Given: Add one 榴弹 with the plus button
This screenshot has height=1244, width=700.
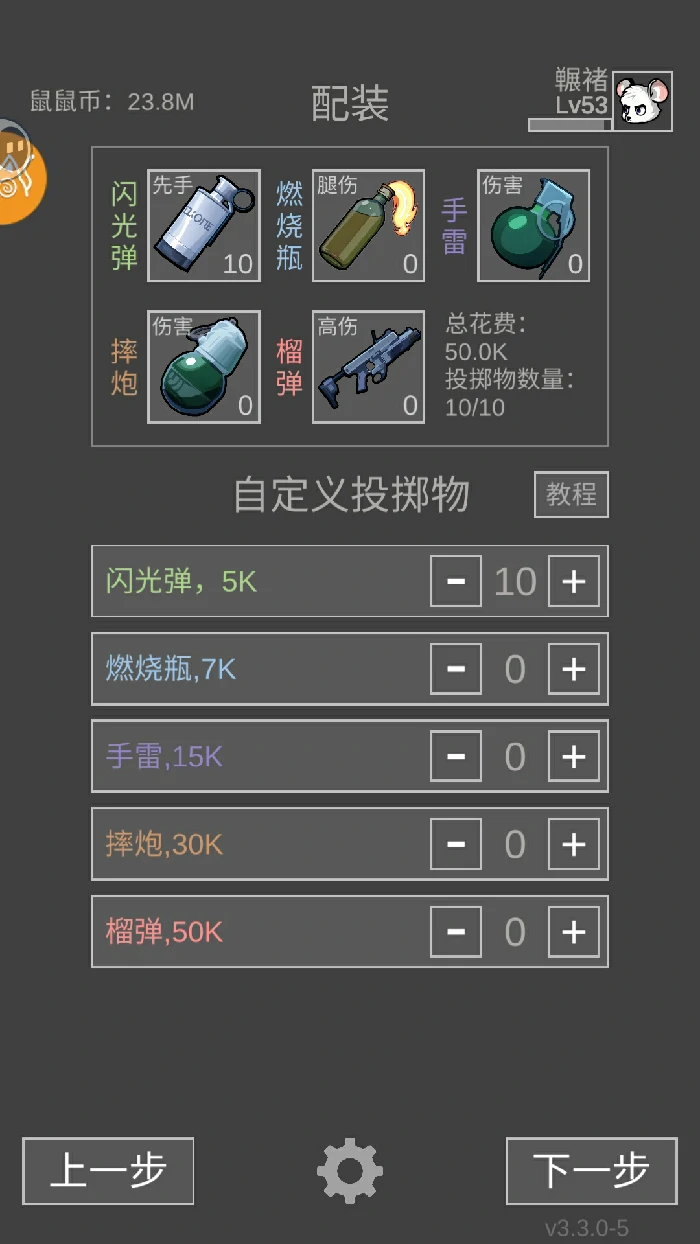Looking at the screenshot, I should (x=573, y=932).
